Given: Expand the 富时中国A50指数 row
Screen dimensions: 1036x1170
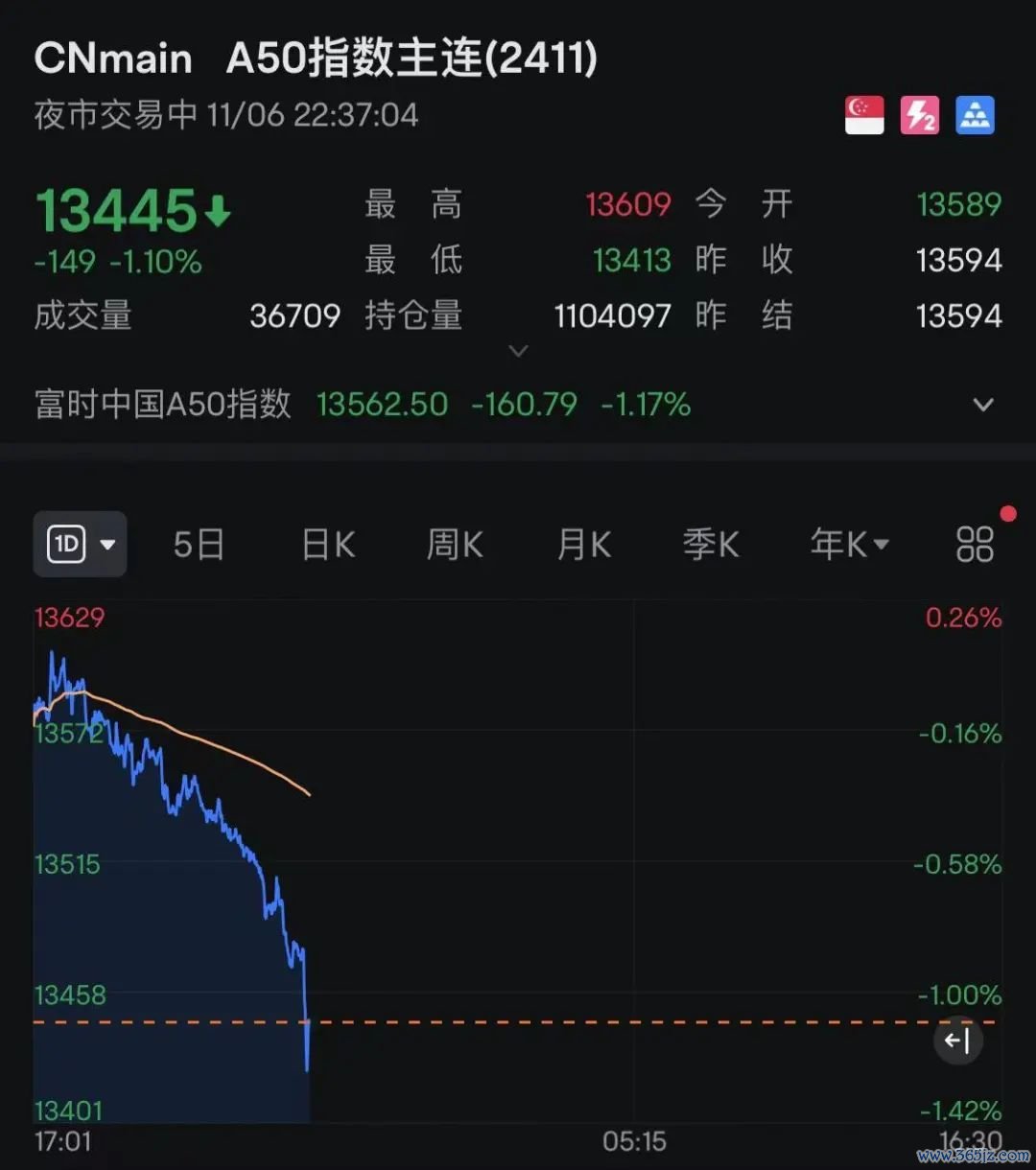Looking at the screenshot, I should 983,405.
